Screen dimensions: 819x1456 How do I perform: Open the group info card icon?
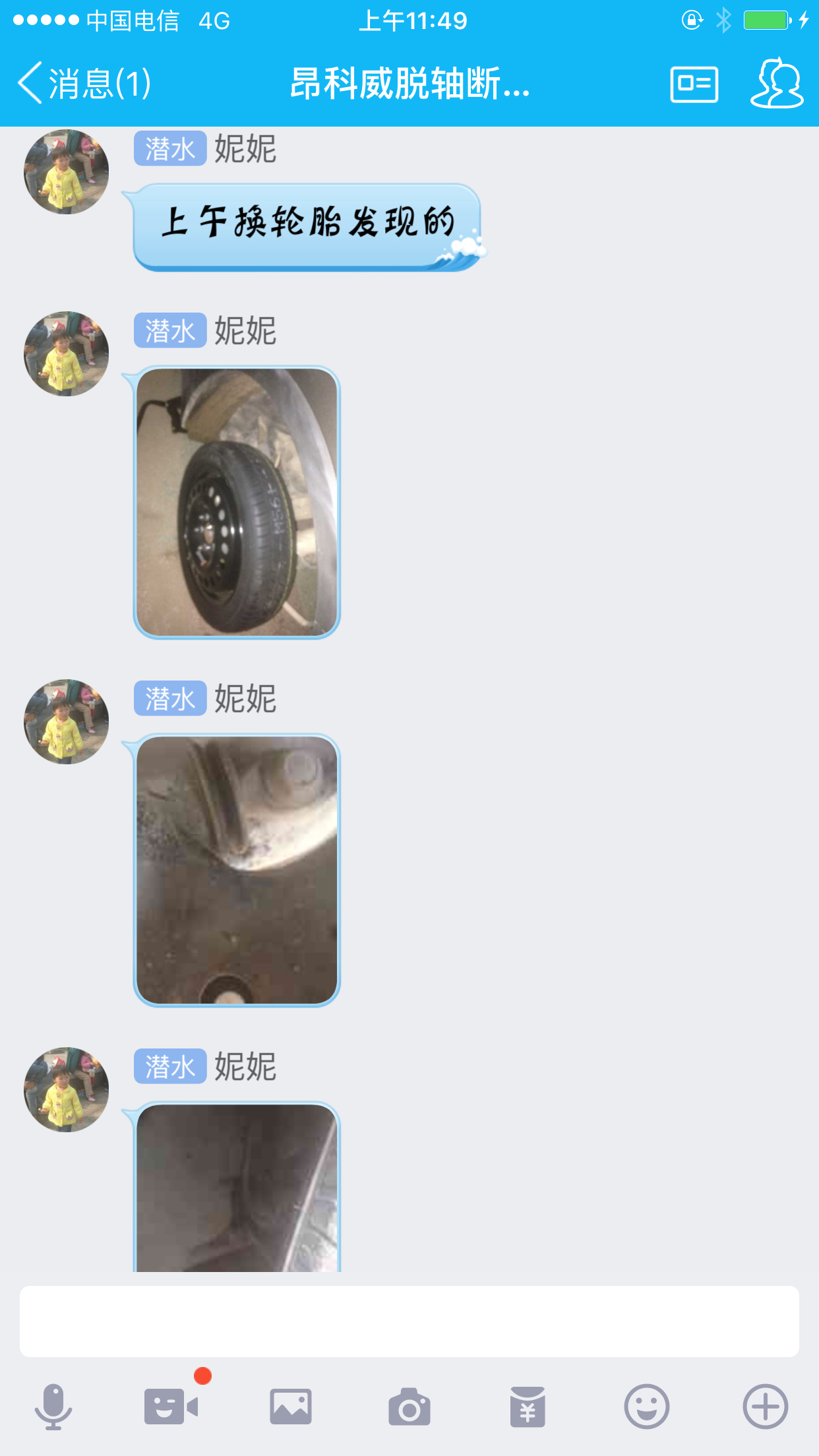point(694,84)
